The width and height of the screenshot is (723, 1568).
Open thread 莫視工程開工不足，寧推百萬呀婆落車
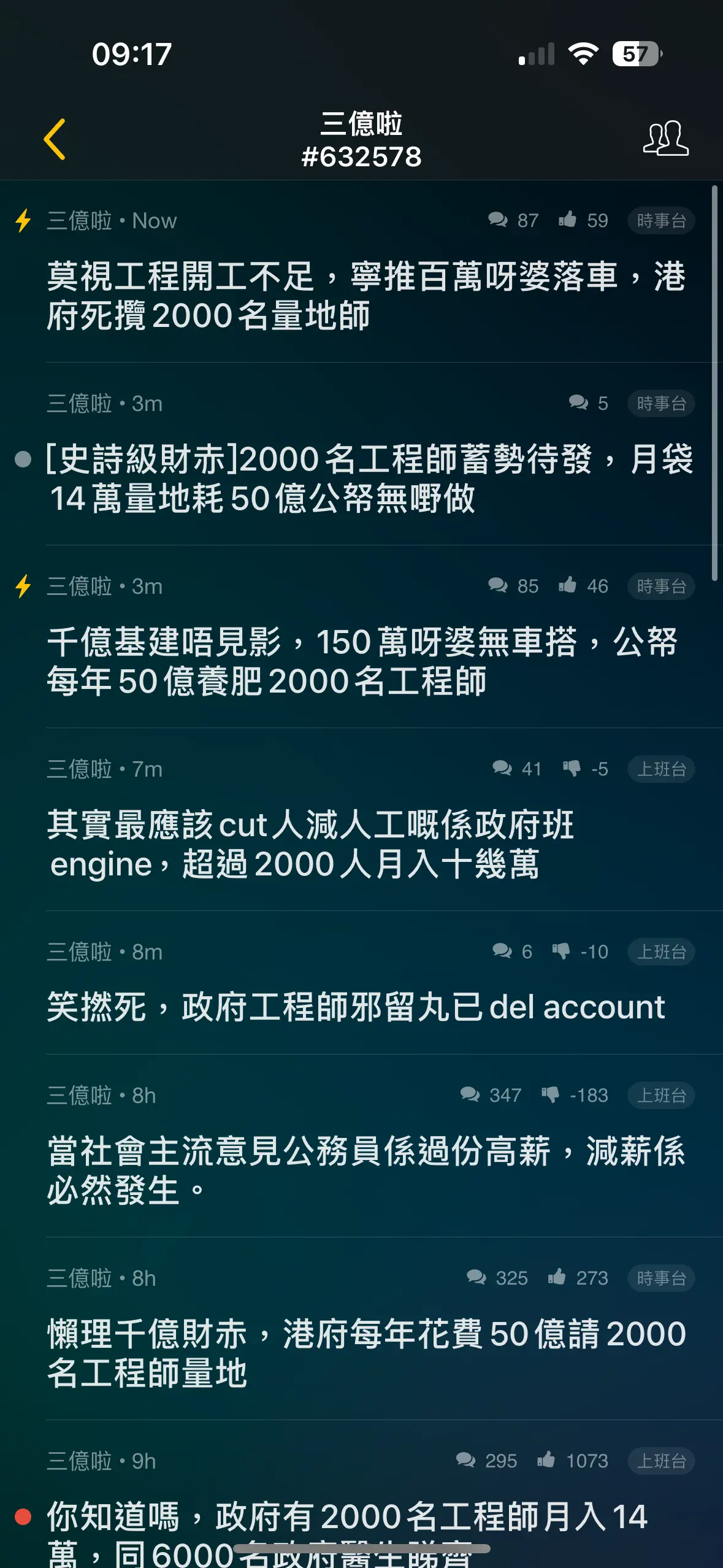pos(366,296)
